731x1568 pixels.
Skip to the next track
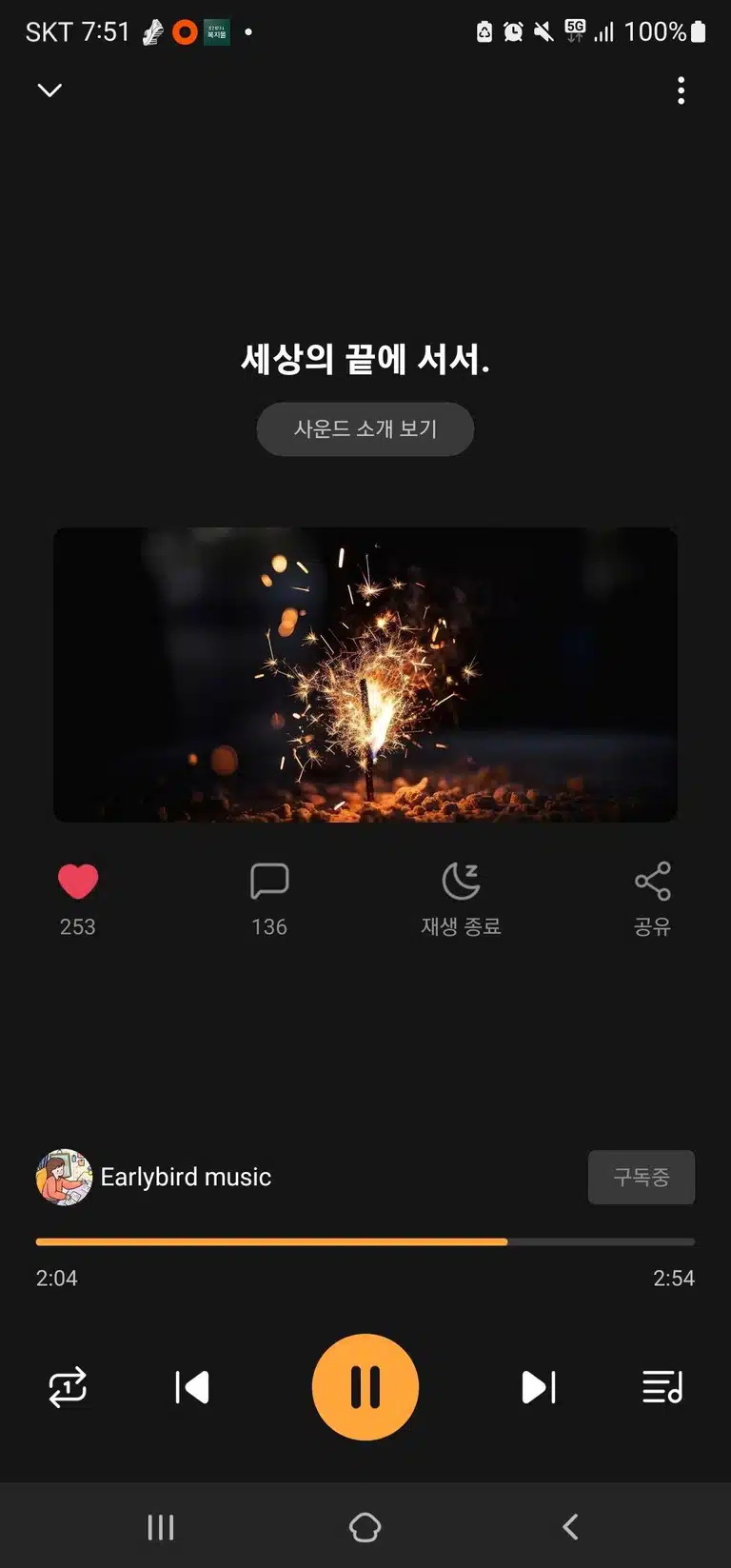pos(539,1387)
